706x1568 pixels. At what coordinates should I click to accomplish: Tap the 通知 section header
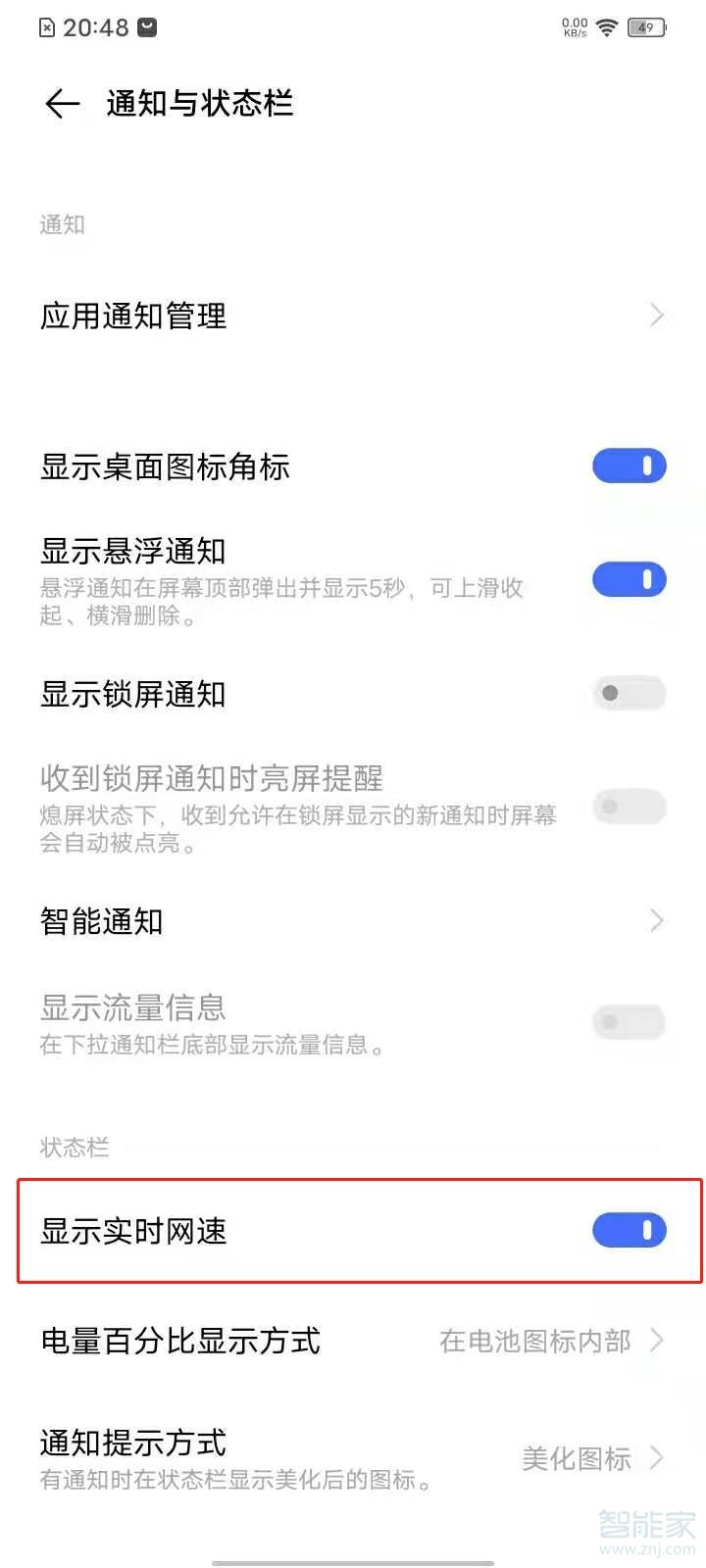[62, 223]
